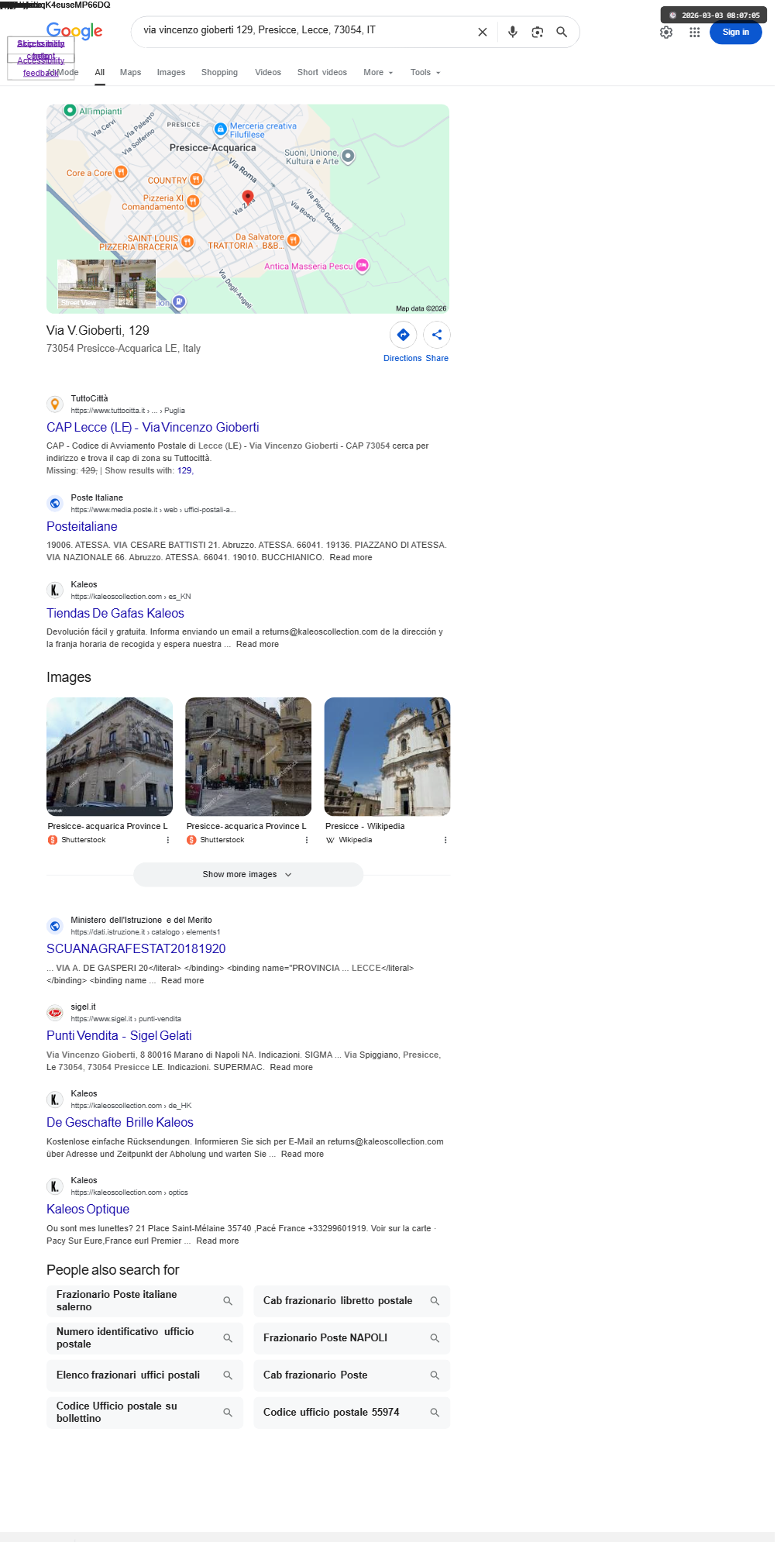Expand the More dropdown
The height and width of the screenshot is (1542, 784).
point(378,72)
